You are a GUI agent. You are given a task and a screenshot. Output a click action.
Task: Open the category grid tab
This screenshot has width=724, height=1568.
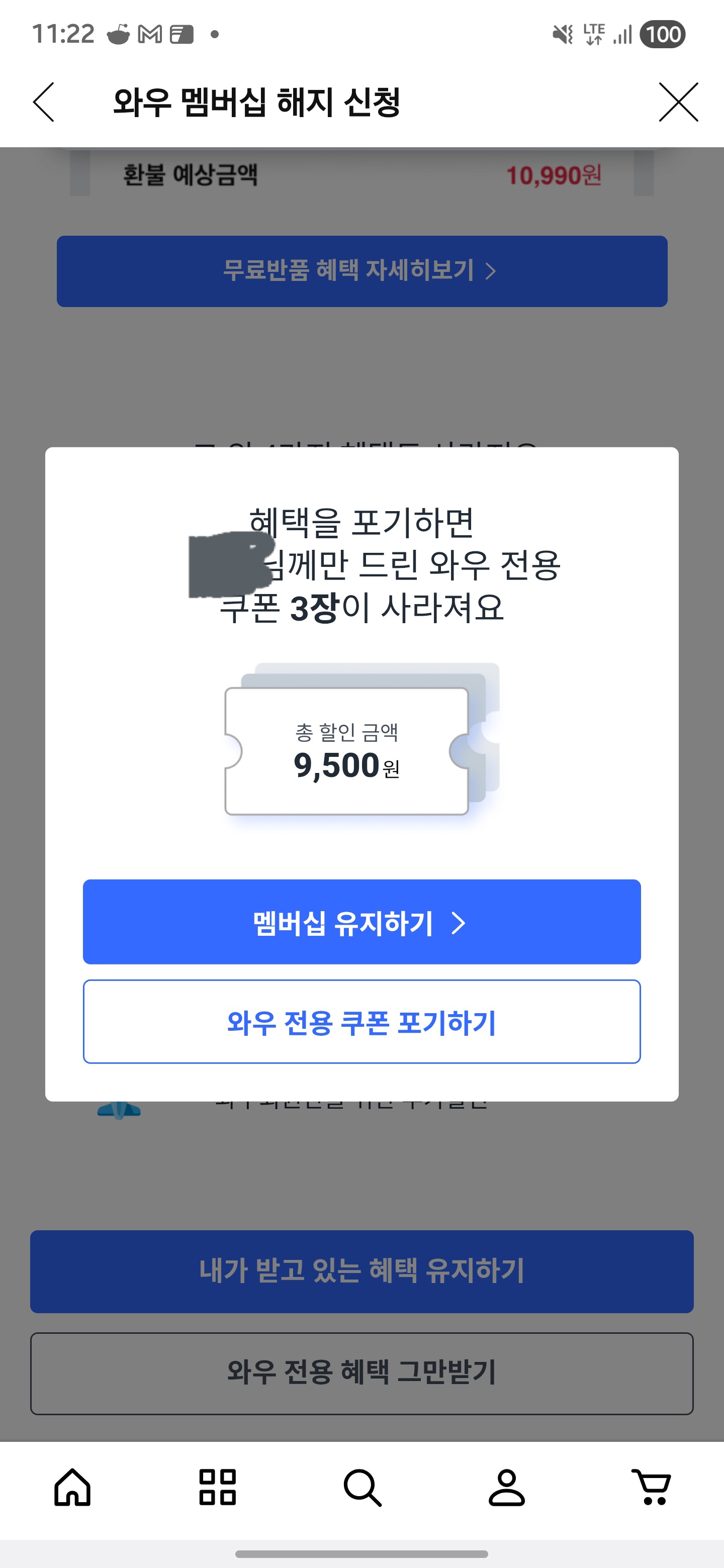(x=217, y=1487)
